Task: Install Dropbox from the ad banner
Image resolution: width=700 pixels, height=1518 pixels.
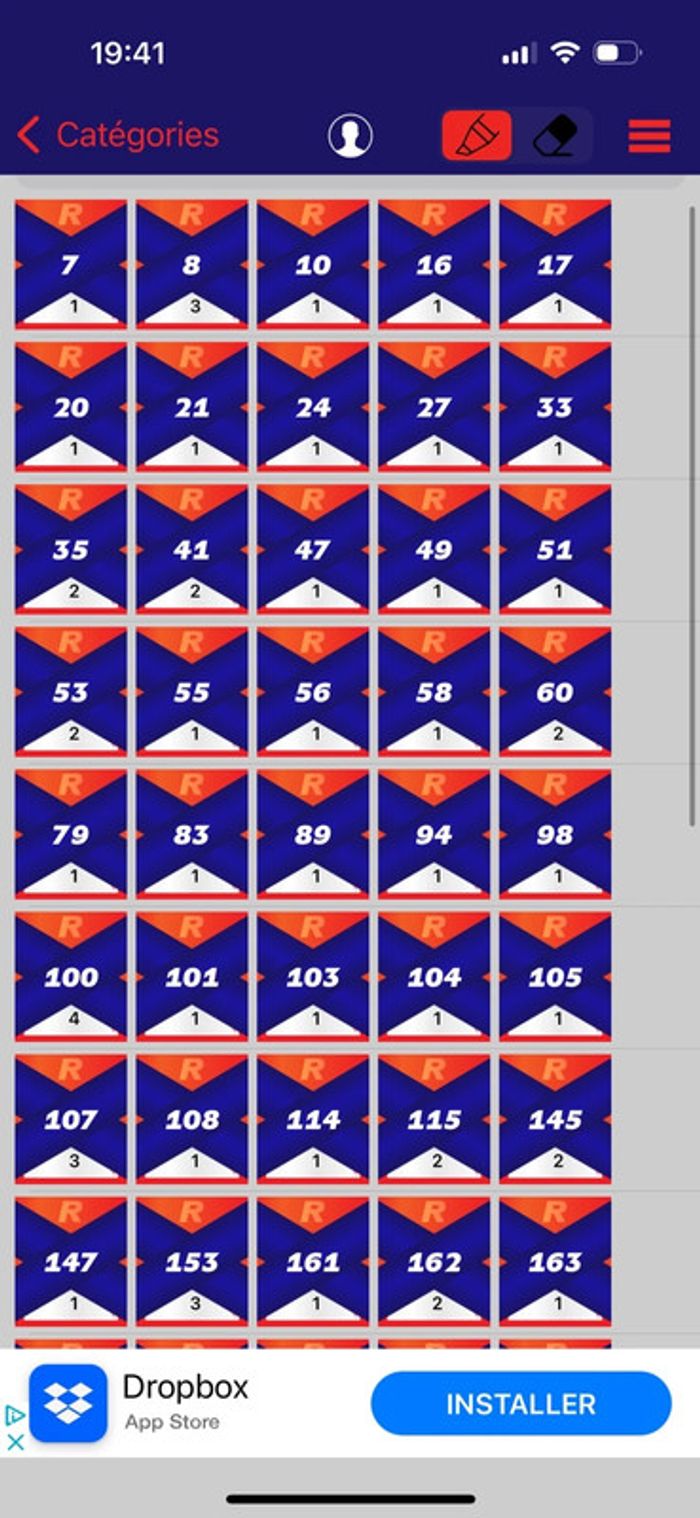Action: [520, 1403]
